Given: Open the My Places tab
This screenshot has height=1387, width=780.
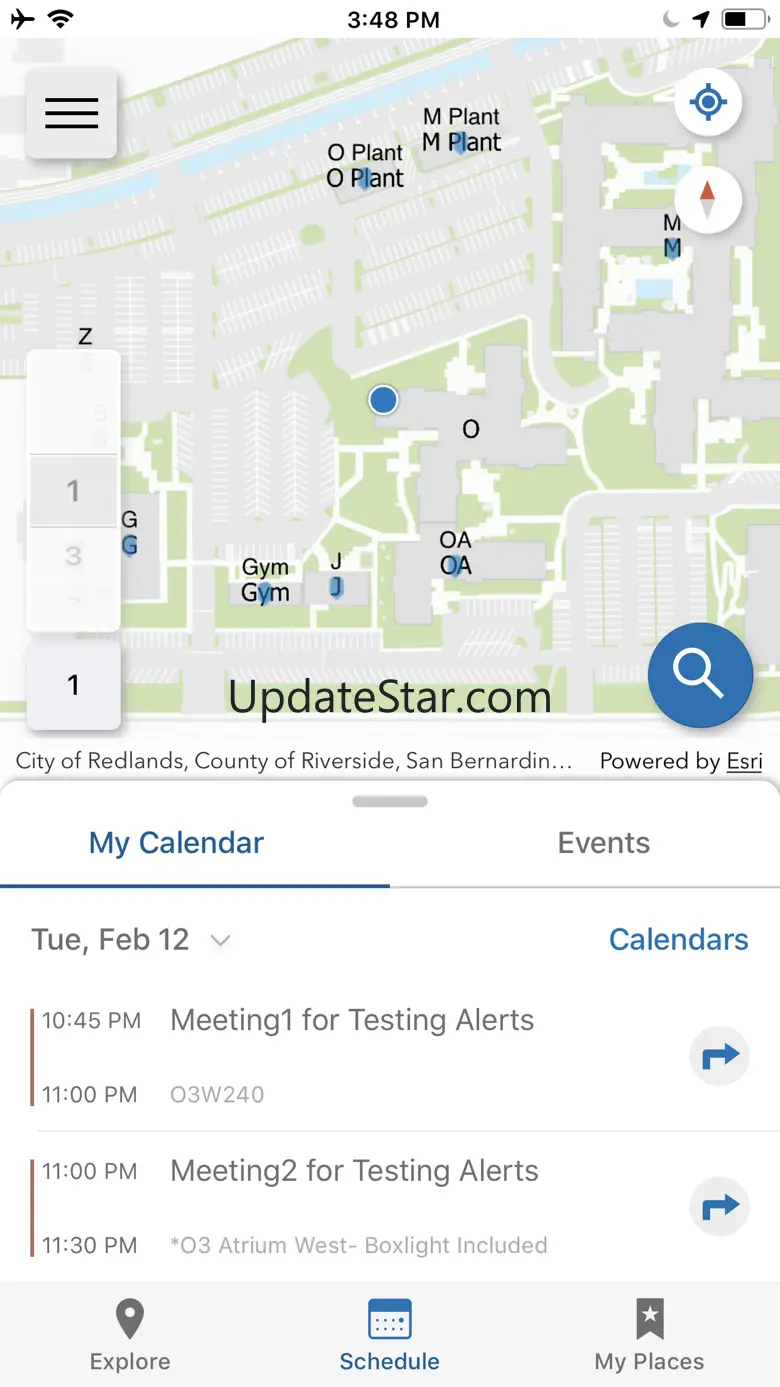Looking at the screenshot, I should tap(650, 1335).
